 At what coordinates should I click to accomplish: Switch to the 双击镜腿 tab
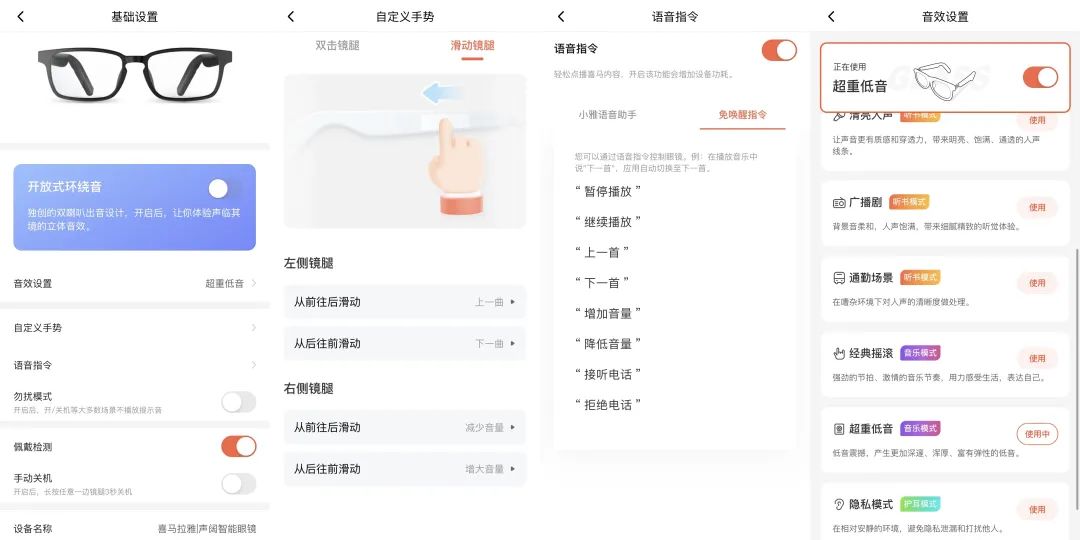[337, 46]
